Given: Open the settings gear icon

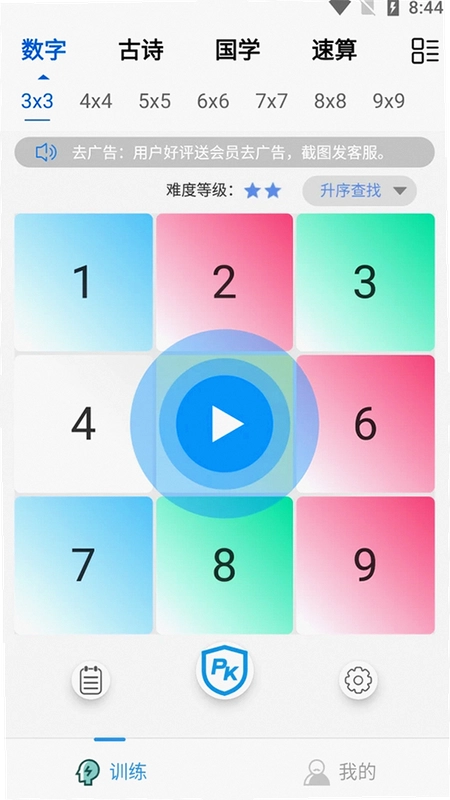Looking at the screenshot, I should pos(358,680).
